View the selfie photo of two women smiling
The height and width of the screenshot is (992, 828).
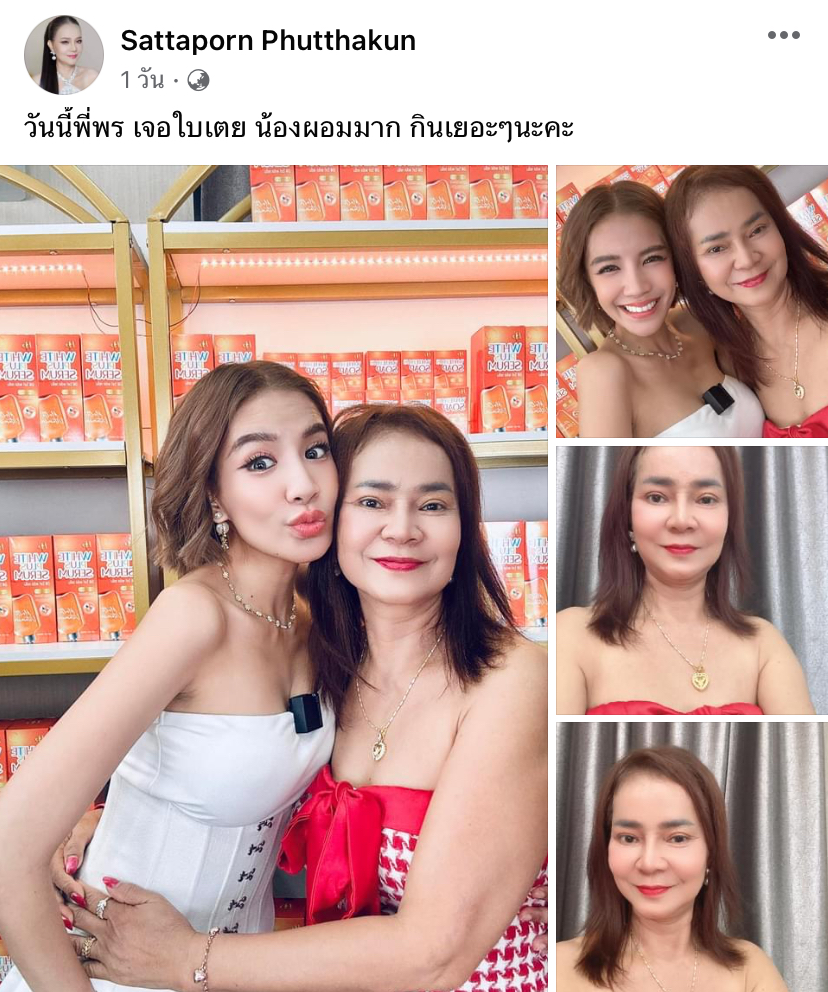coord(691,301)
